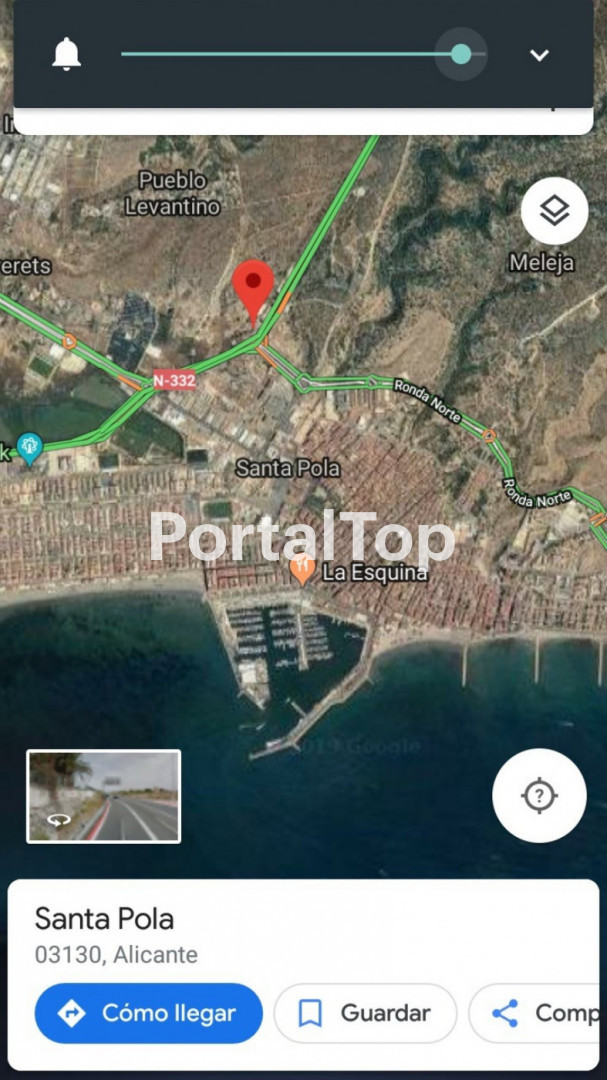Open the Santa Pola place card
Viewport: 607px width, 1080px height.
pos(200,933)
